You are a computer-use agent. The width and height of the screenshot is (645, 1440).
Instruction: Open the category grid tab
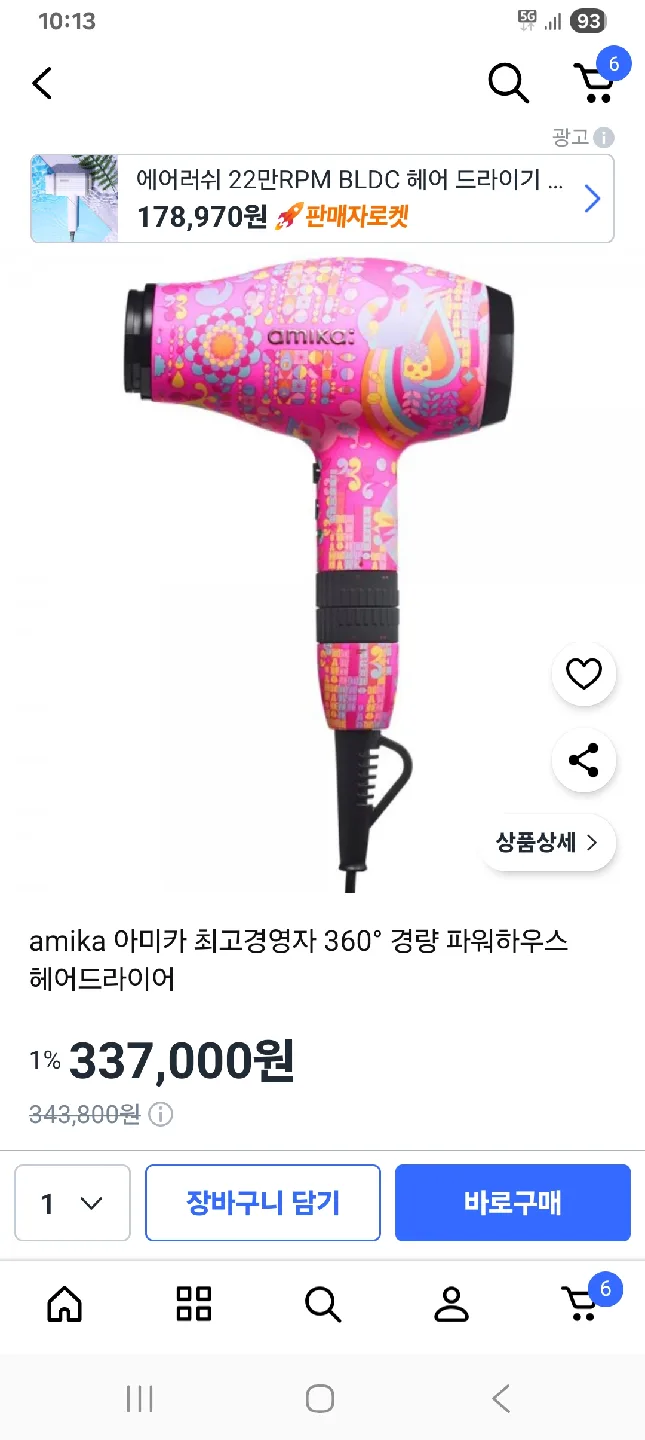194,1304
